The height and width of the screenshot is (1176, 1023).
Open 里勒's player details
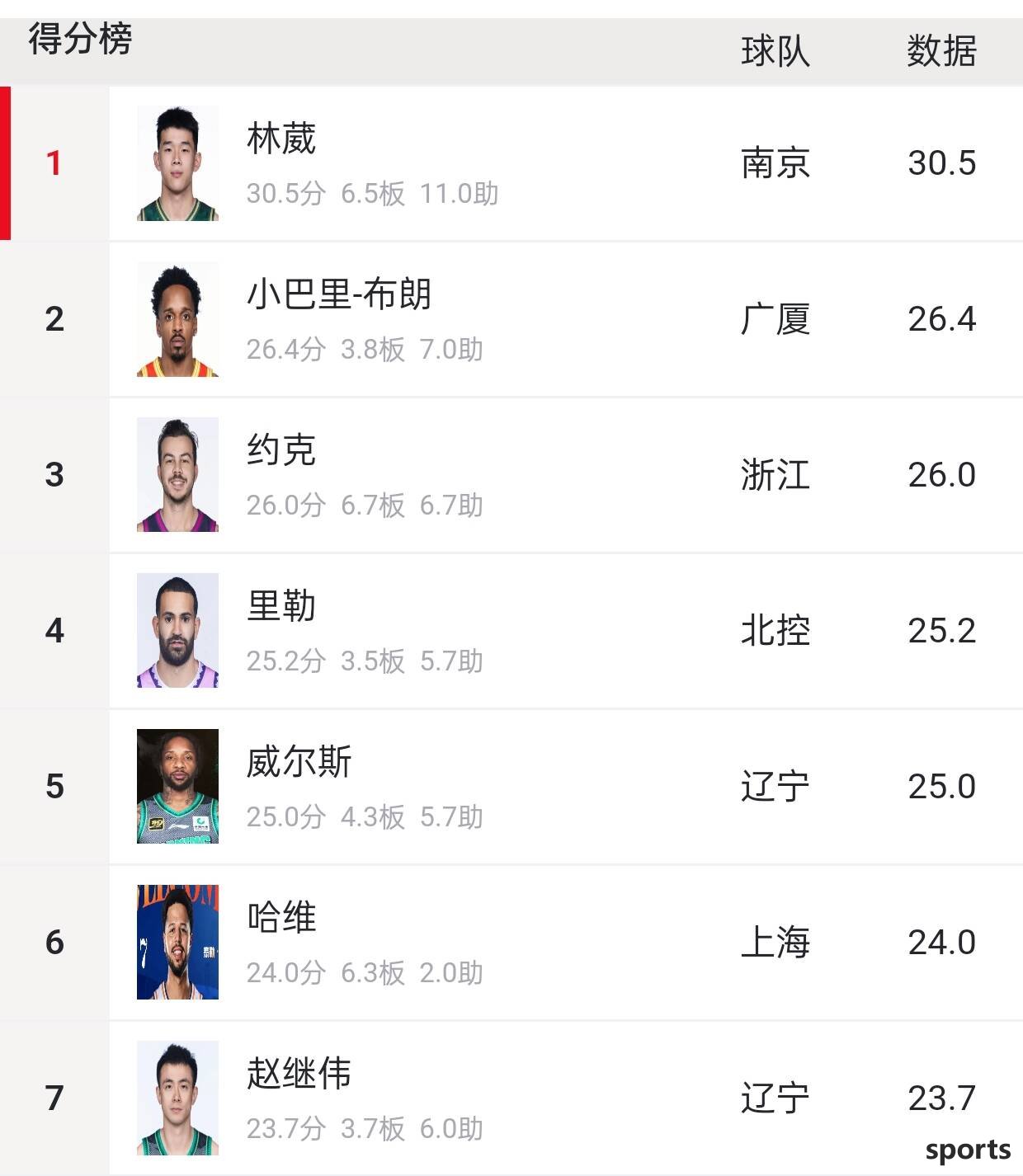point(280,607)
